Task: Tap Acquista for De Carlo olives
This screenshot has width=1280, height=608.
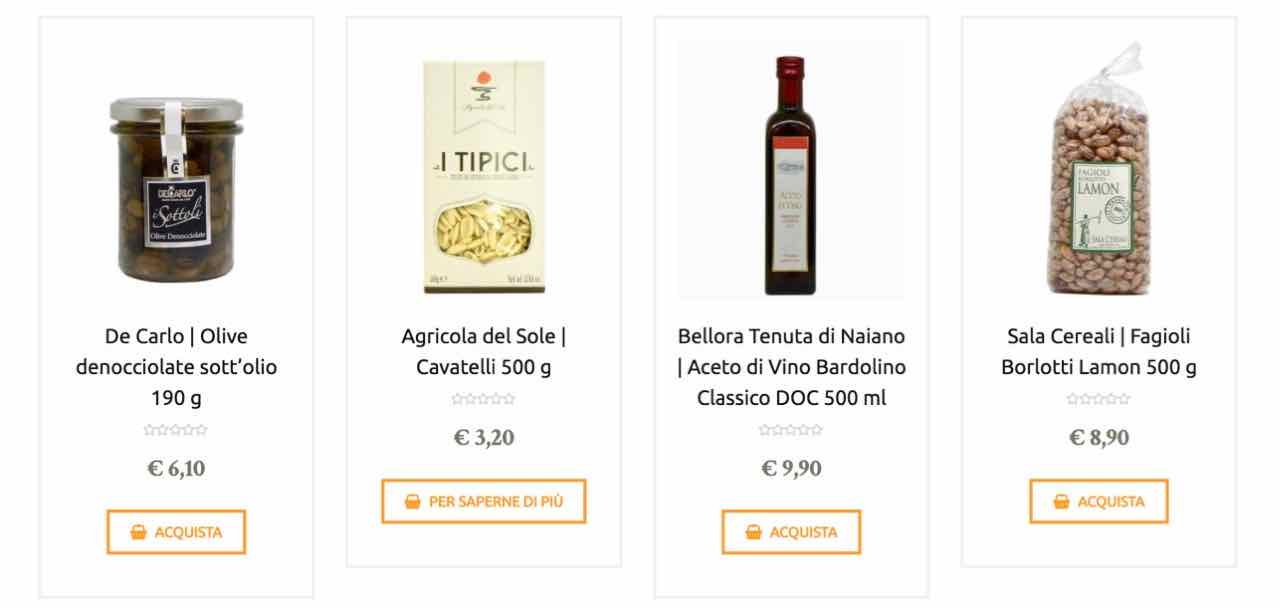Action: [176, 532]
